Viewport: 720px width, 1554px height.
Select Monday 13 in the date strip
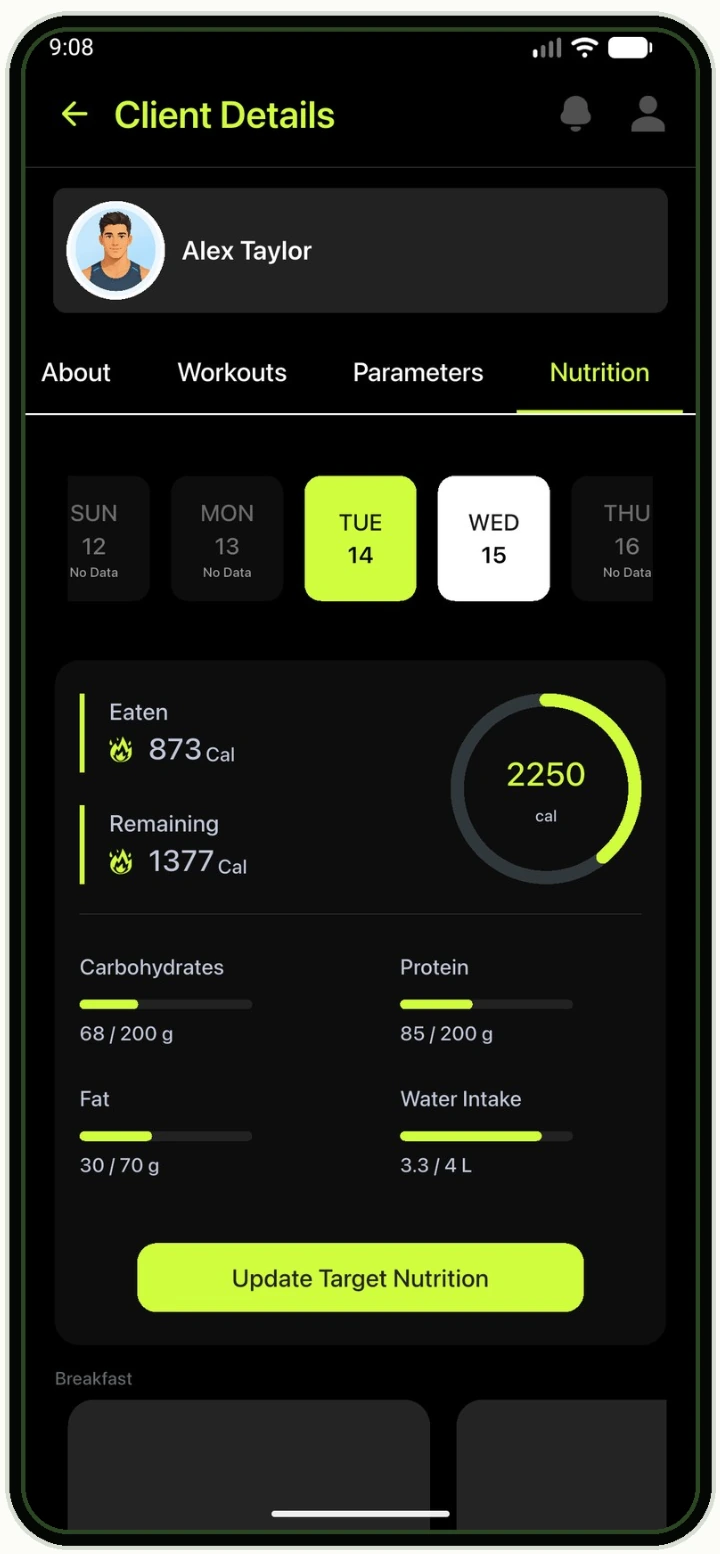pyautogui.click(x=227, y=539)
